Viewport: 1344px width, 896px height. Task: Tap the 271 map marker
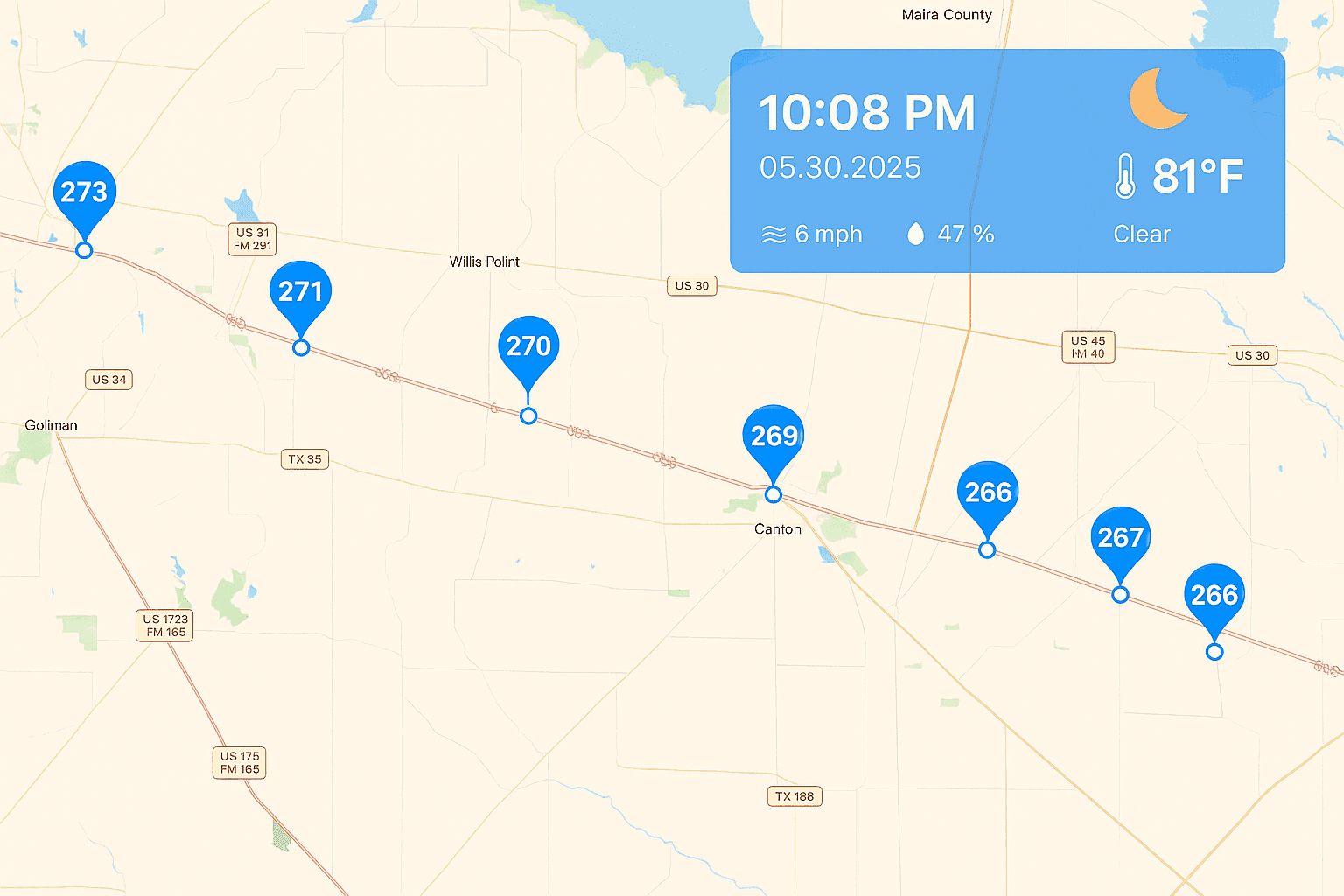pyautogui.click(x=300, y=292)
